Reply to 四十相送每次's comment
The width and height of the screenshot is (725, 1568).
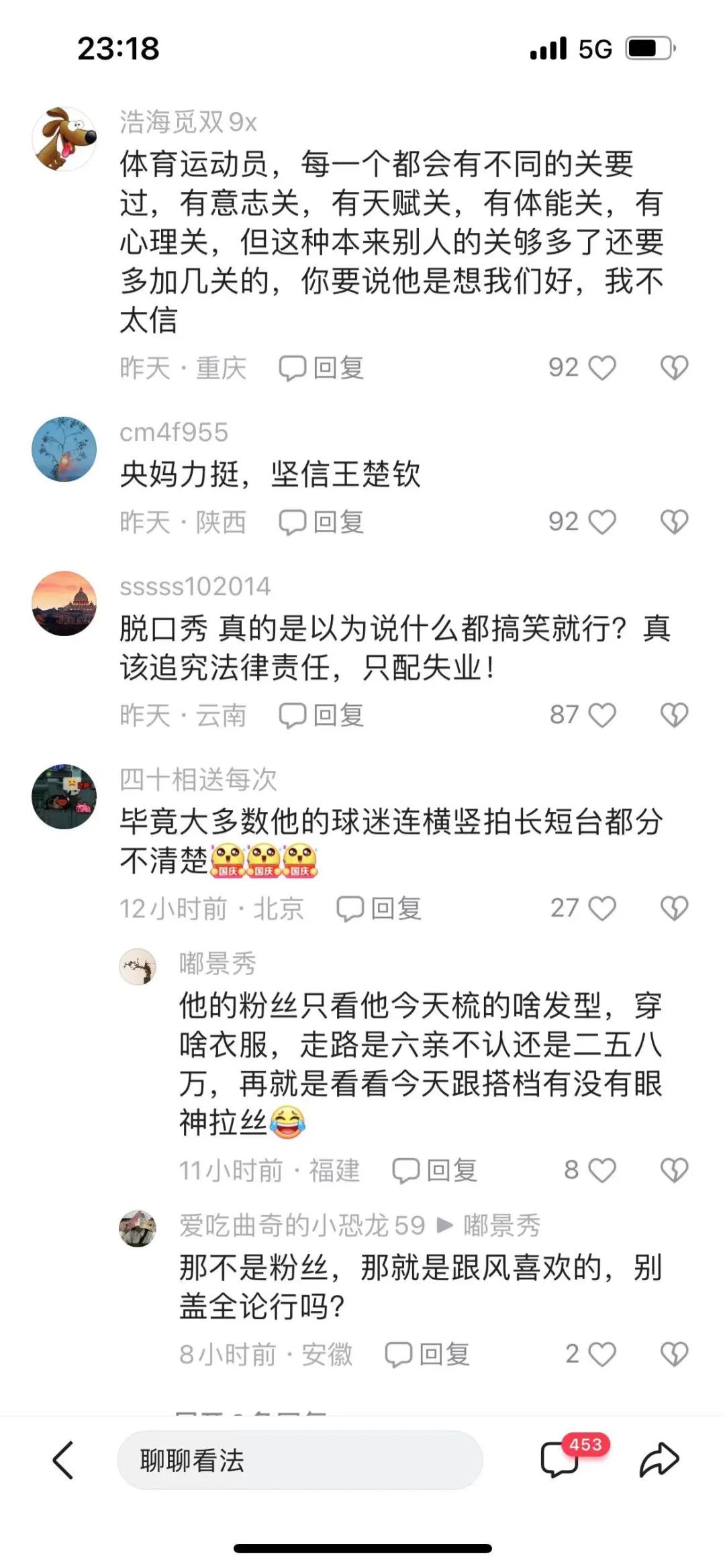(379, 908)
